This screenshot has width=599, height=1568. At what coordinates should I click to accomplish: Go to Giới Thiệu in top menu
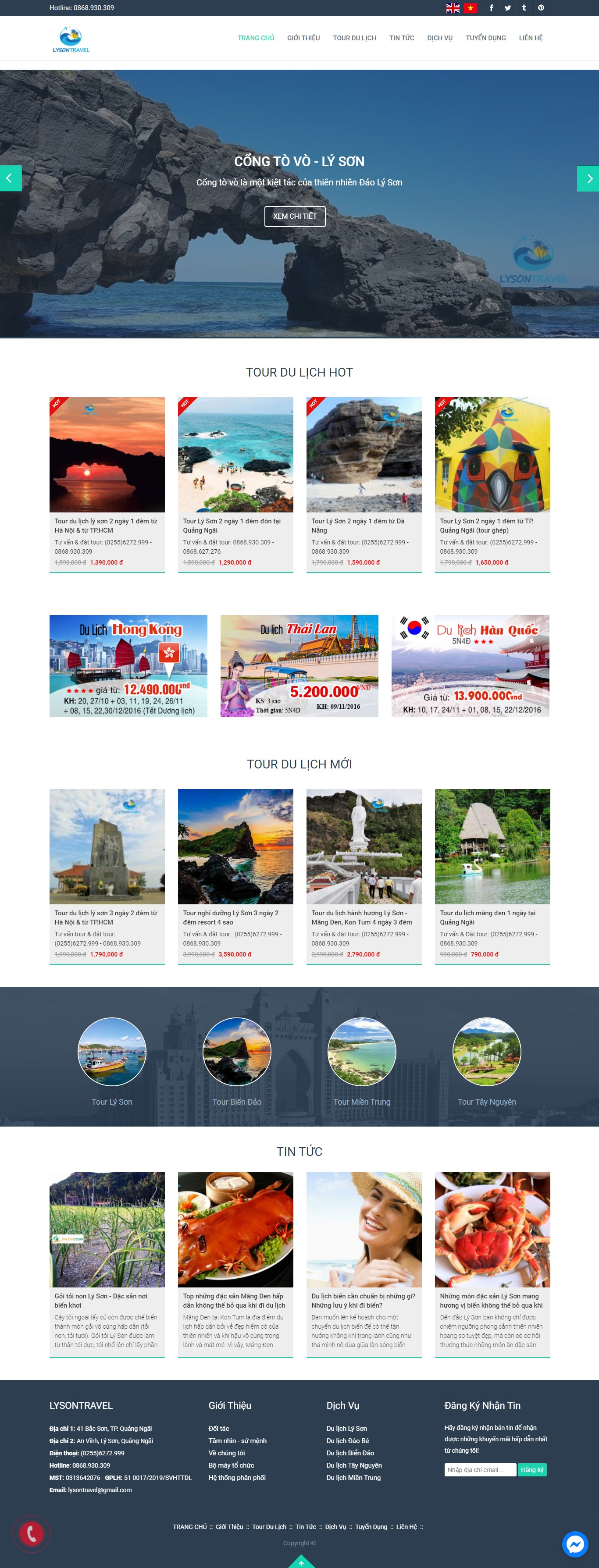click(303, 38)
